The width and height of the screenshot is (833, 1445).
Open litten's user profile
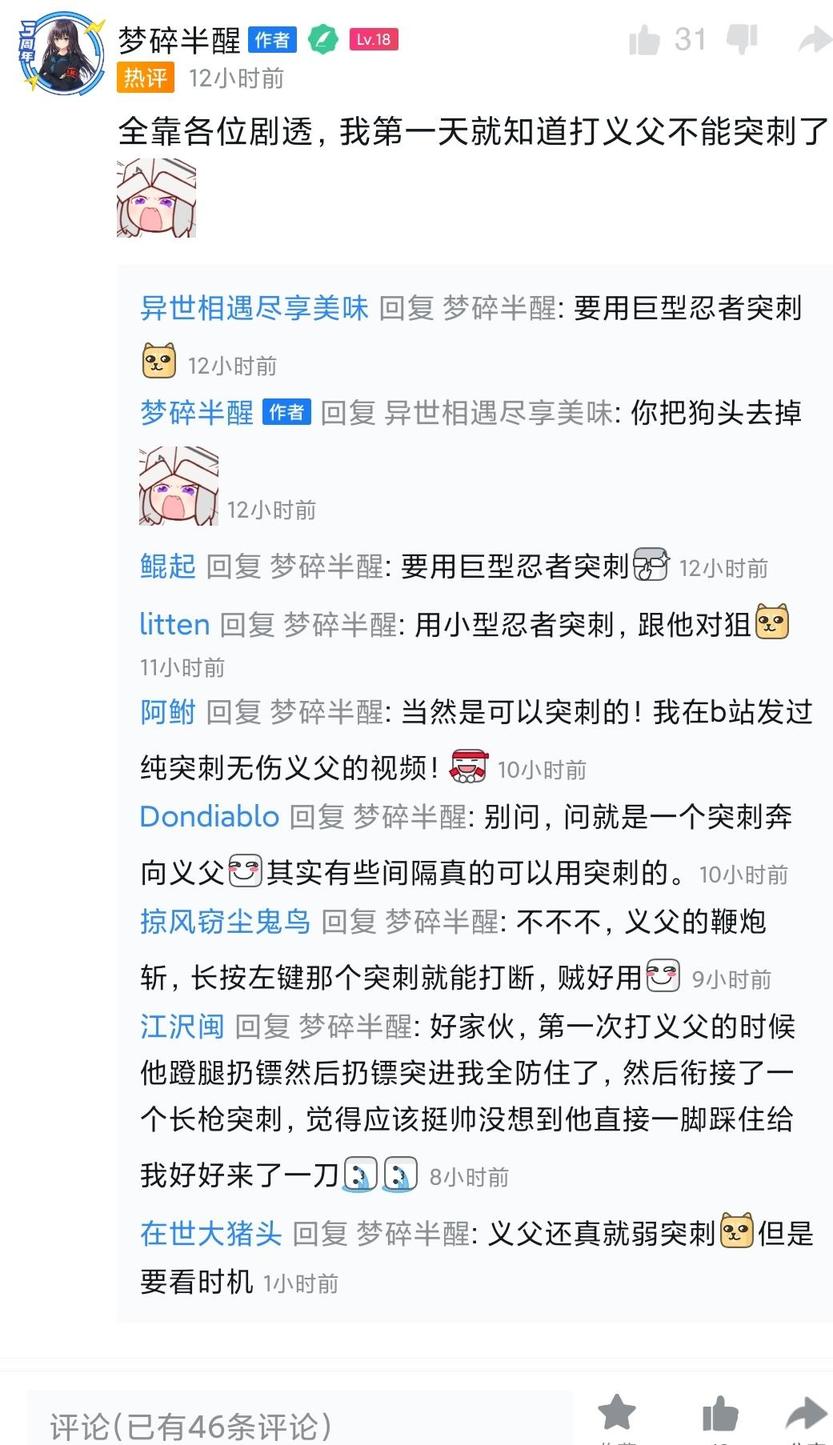point(174,625)
